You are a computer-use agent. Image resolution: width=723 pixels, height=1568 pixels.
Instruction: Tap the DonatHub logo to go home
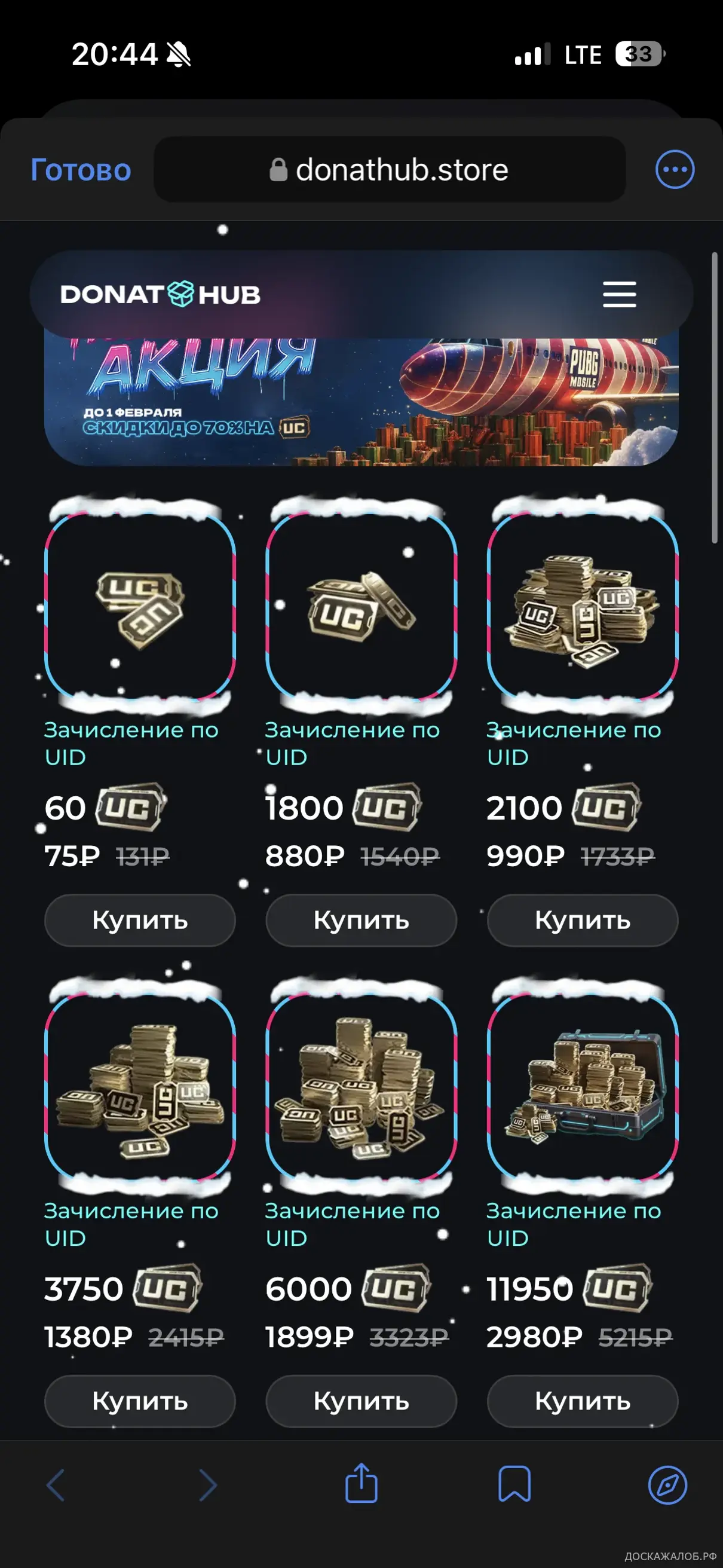160,295
